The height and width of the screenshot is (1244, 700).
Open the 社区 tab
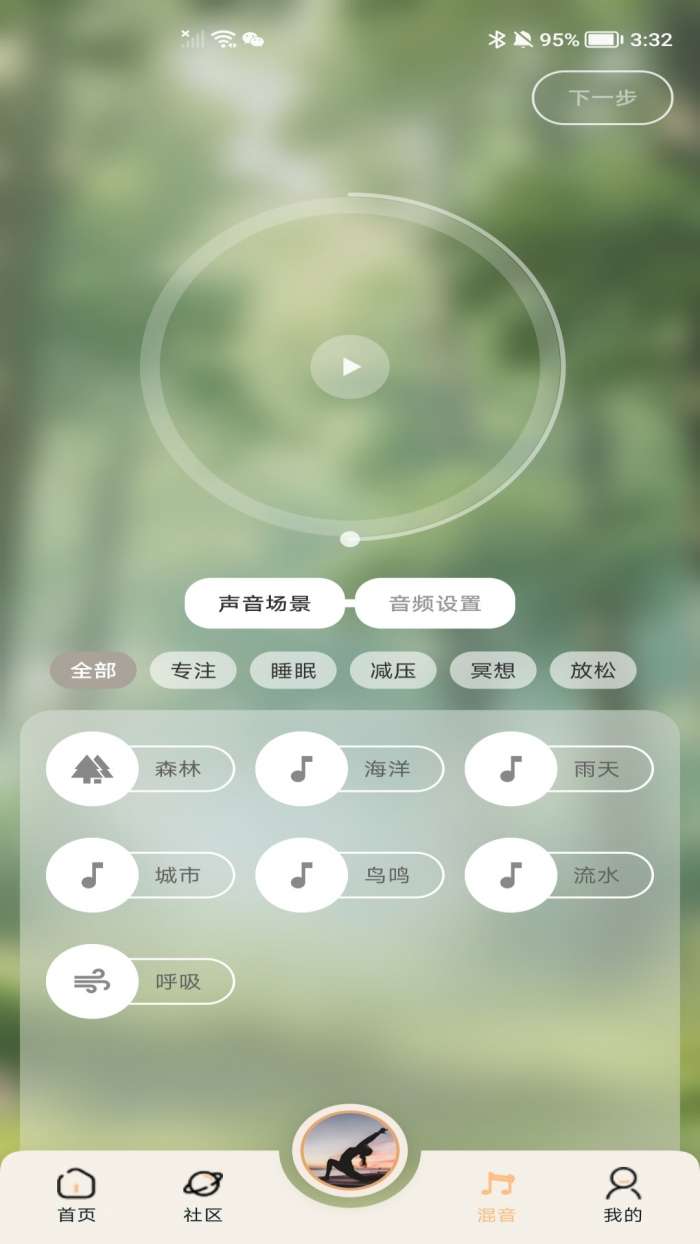click(x=203, y=1196)
